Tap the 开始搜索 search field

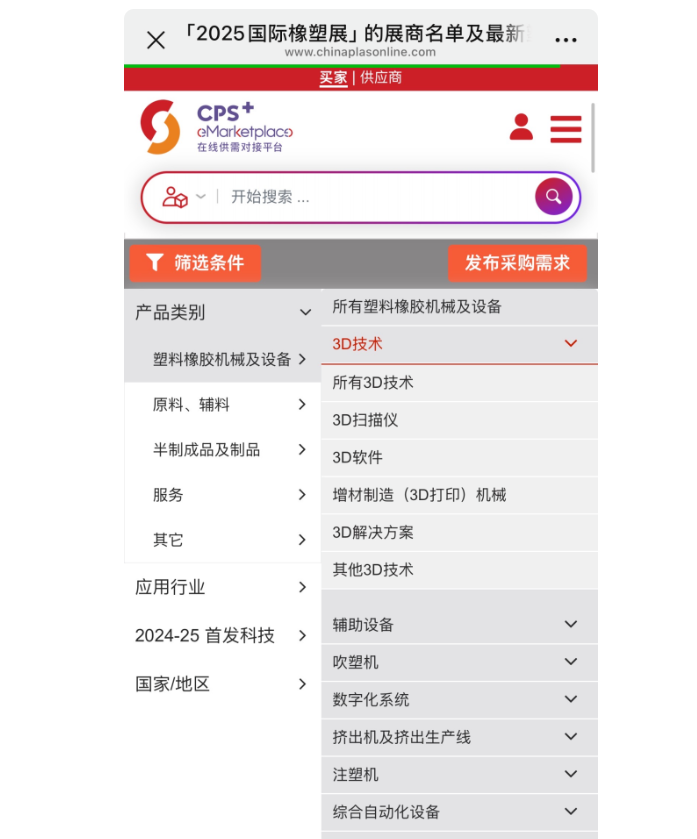(x=375, y=197)
